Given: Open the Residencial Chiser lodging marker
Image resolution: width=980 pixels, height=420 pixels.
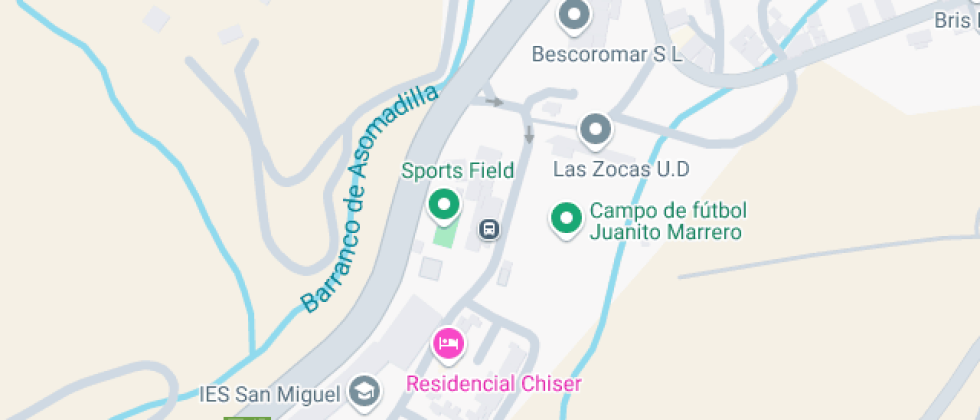Looking at the screenshot, I should click(448, 345).
